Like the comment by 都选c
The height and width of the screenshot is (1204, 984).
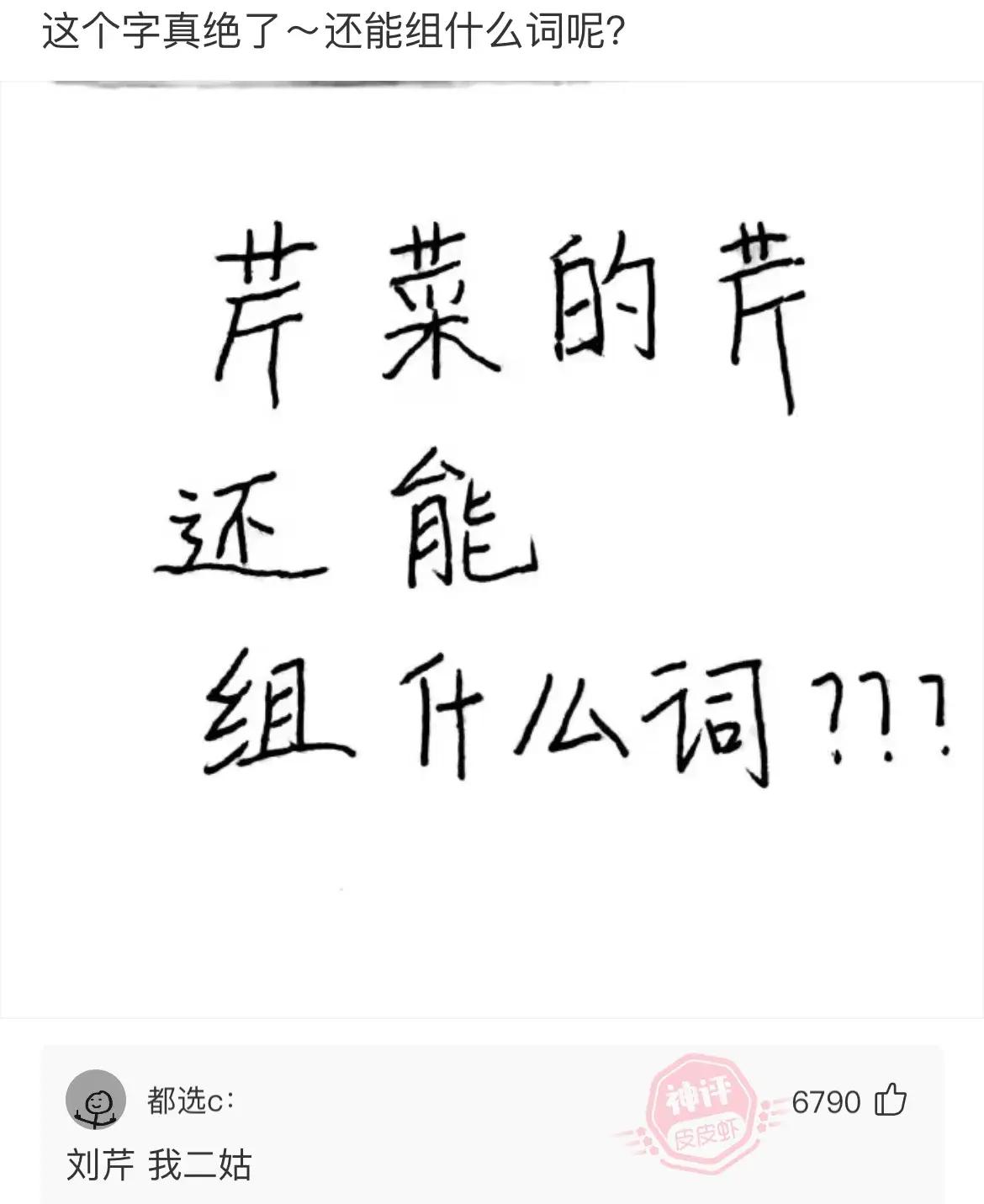(x=890, y=1101)
